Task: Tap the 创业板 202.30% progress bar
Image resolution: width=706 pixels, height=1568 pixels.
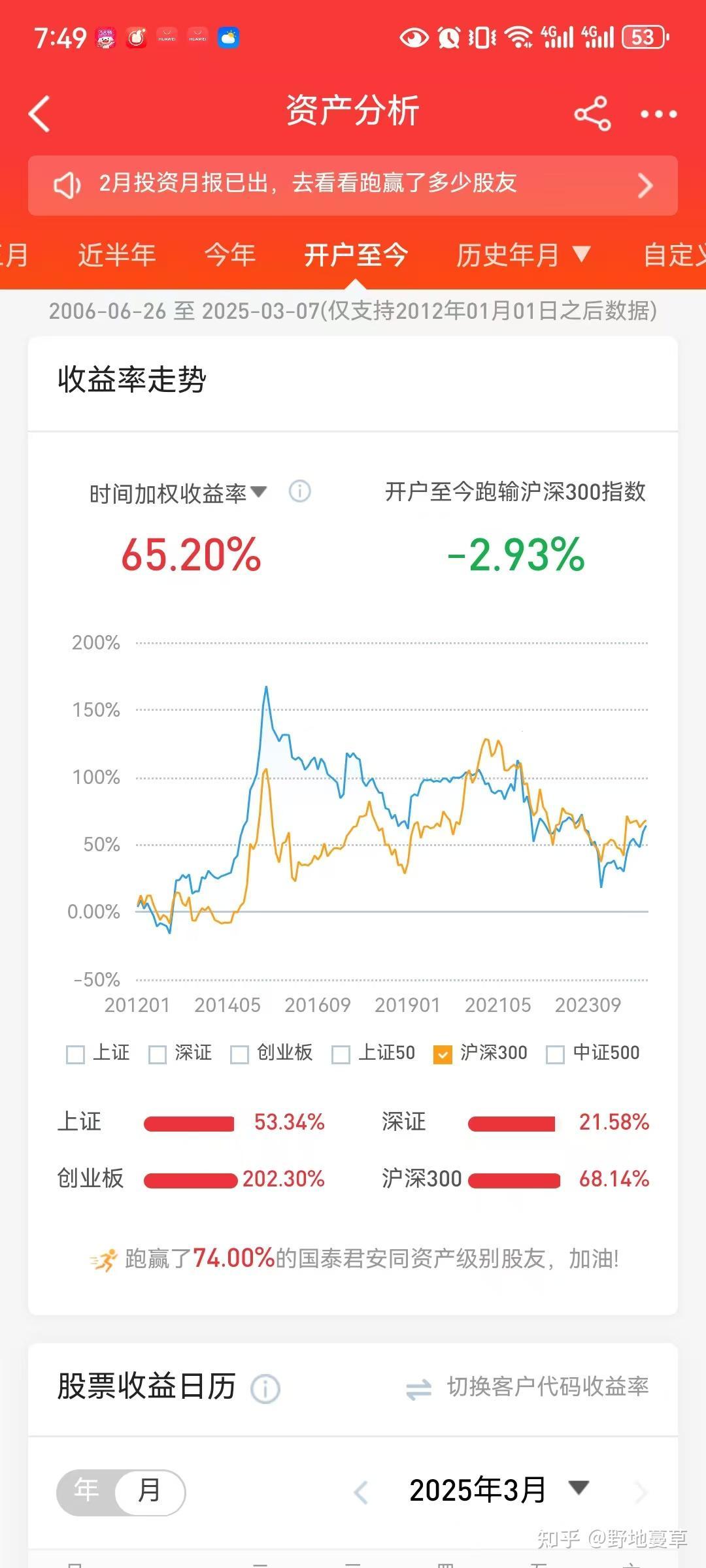Action: [x=190, y=1179]
